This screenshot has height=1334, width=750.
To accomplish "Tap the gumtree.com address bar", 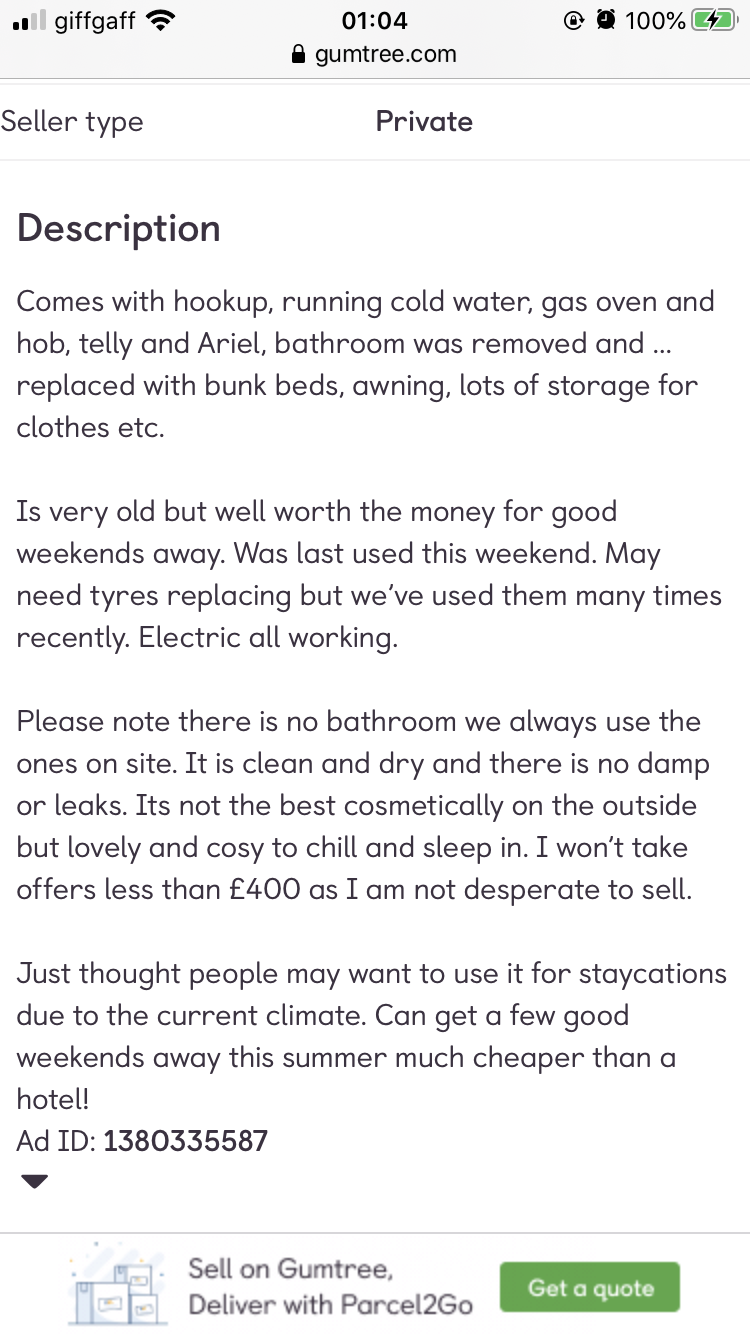I will click(x=374, y=54).
